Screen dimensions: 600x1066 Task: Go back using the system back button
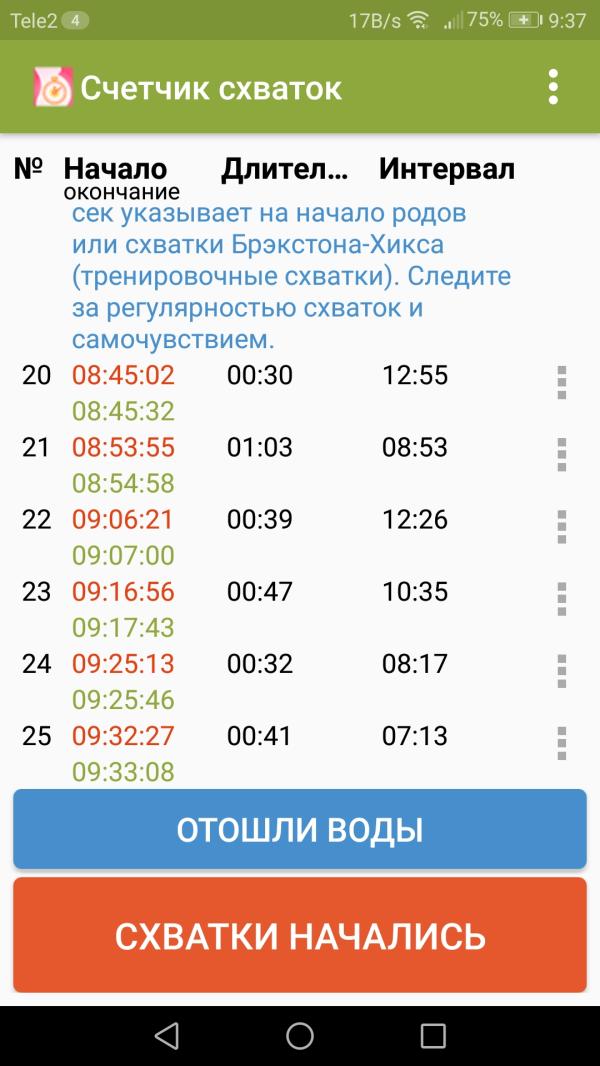tap(167, 1036)
